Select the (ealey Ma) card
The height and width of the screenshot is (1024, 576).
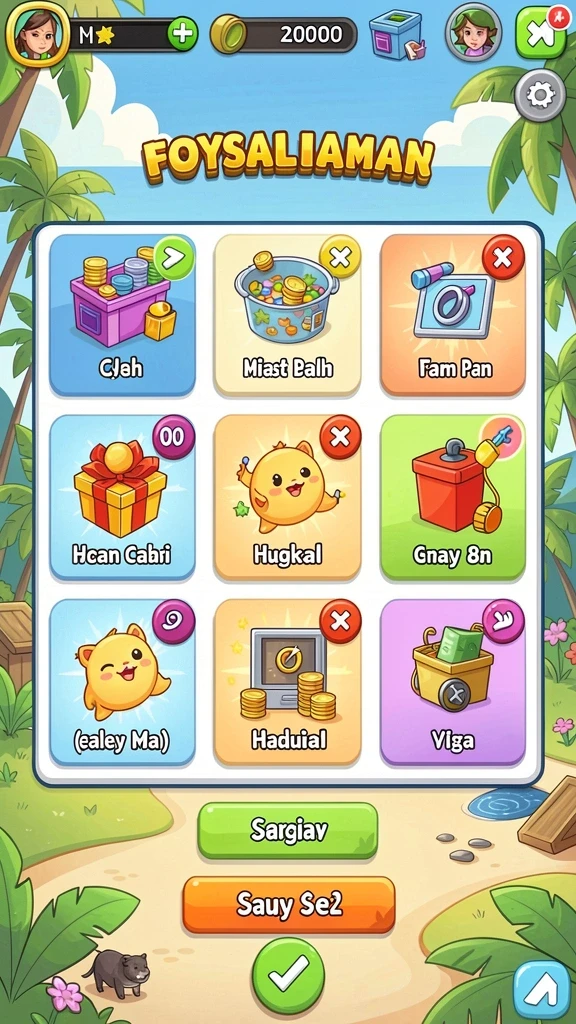[122, 682]
